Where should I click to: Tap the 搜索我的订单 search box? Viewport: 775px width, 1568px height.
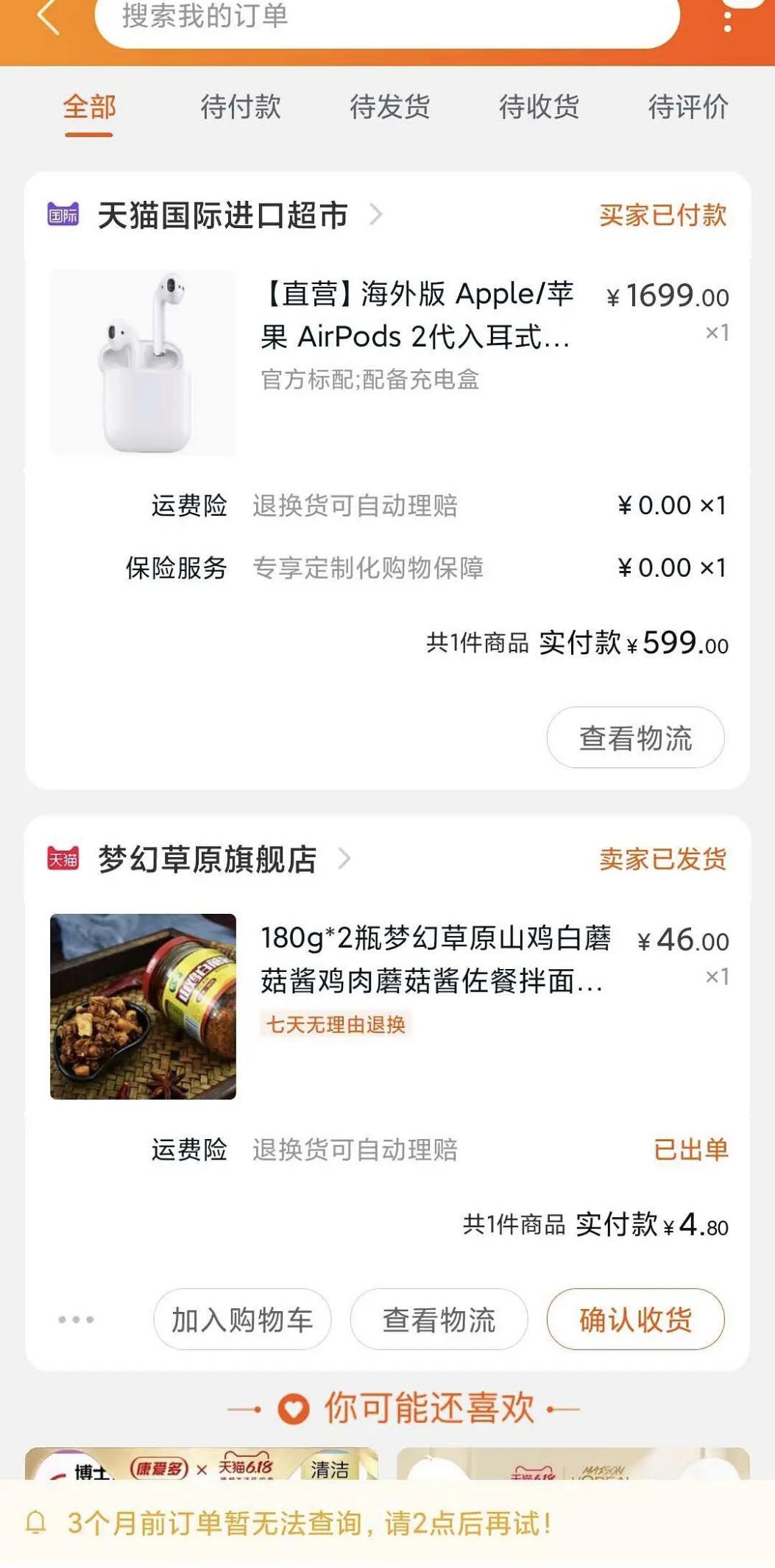tap(386, 18)
